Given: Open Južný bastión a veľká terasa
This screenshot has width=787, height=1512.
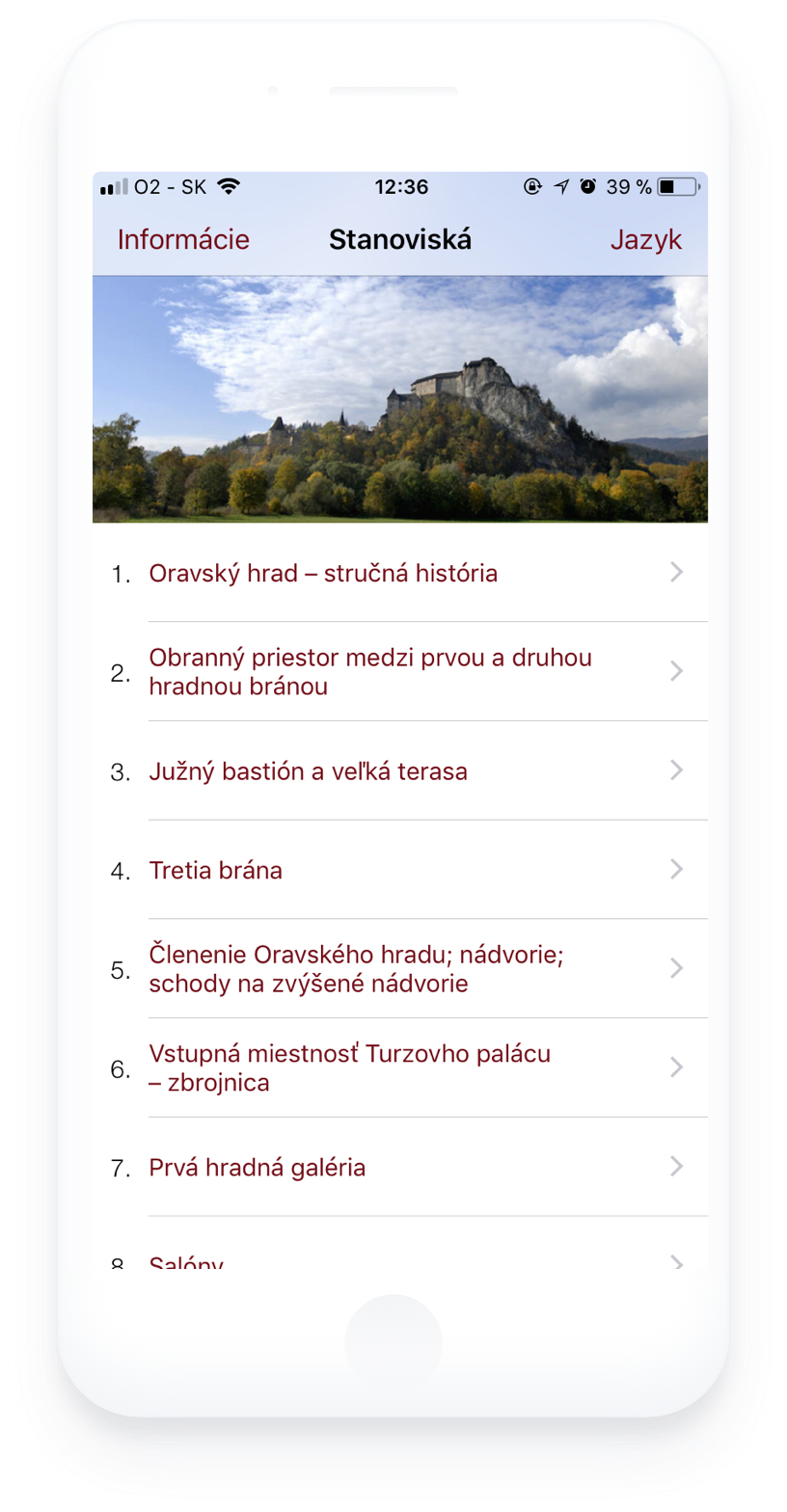Looking at the screenshot, I should pyautogui.click(x=308, y=771).
